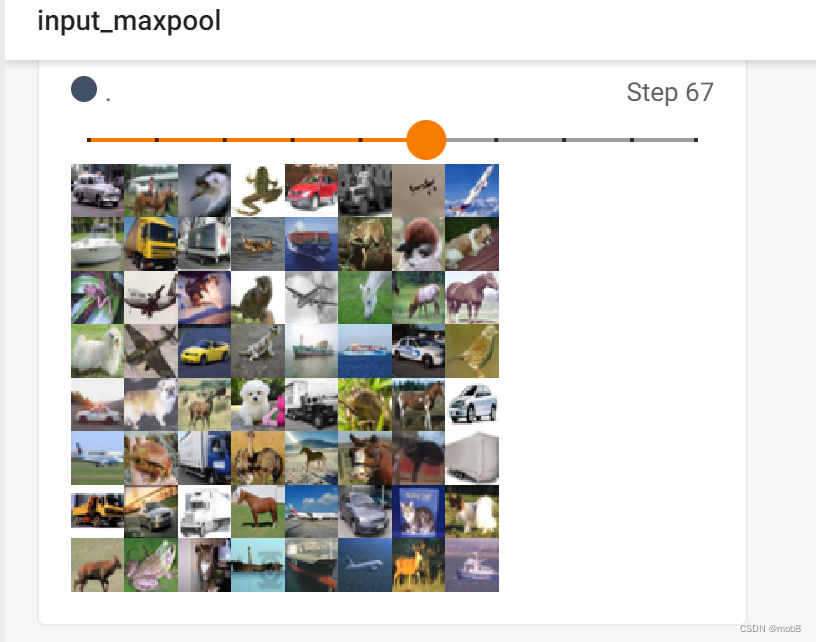Tap the image grid to toggle actual size
The height and width of the screenshot is (642, 816).
pyautogui.click(x=285, y=378)
